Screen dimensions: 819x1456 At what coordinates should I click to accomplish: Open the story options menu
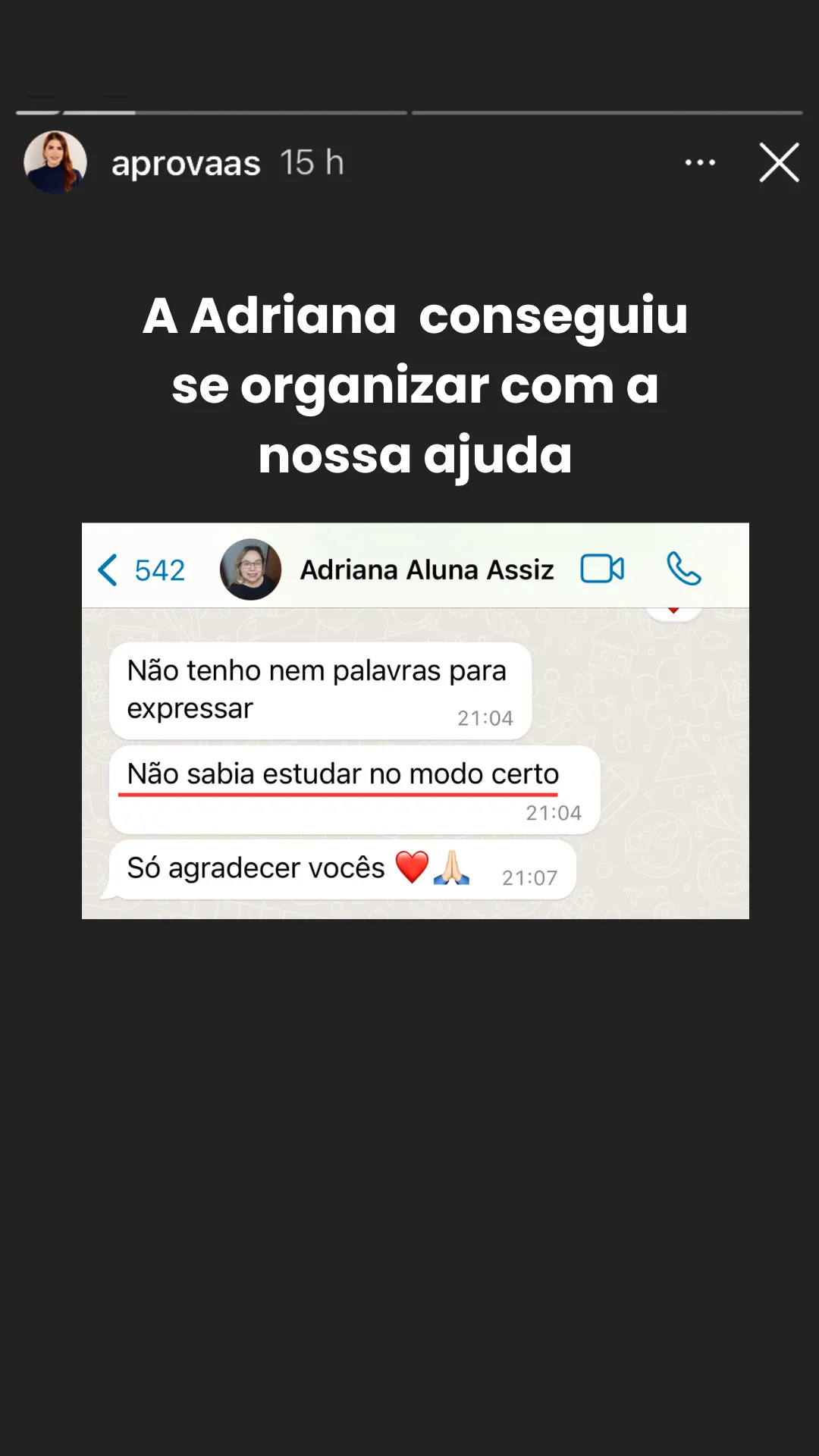click(x=699, y=162)
